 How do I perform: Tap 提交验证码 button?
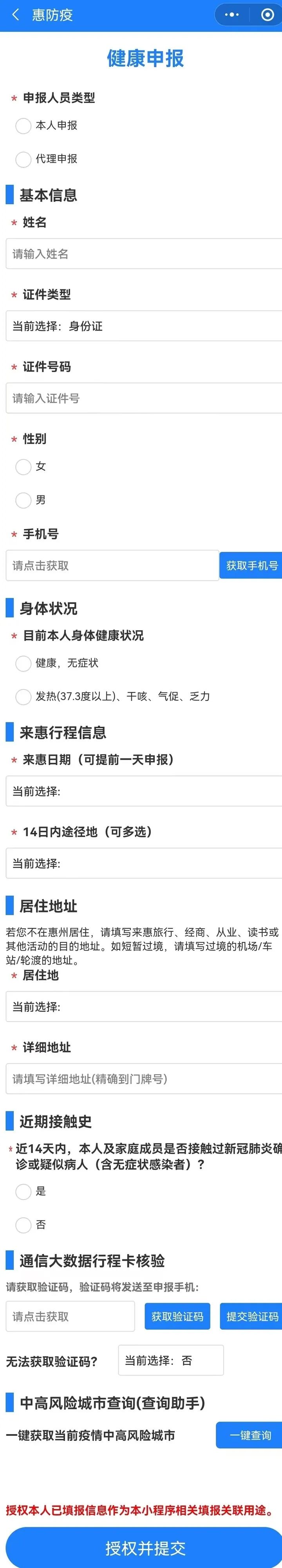(x=251, y=1317)
